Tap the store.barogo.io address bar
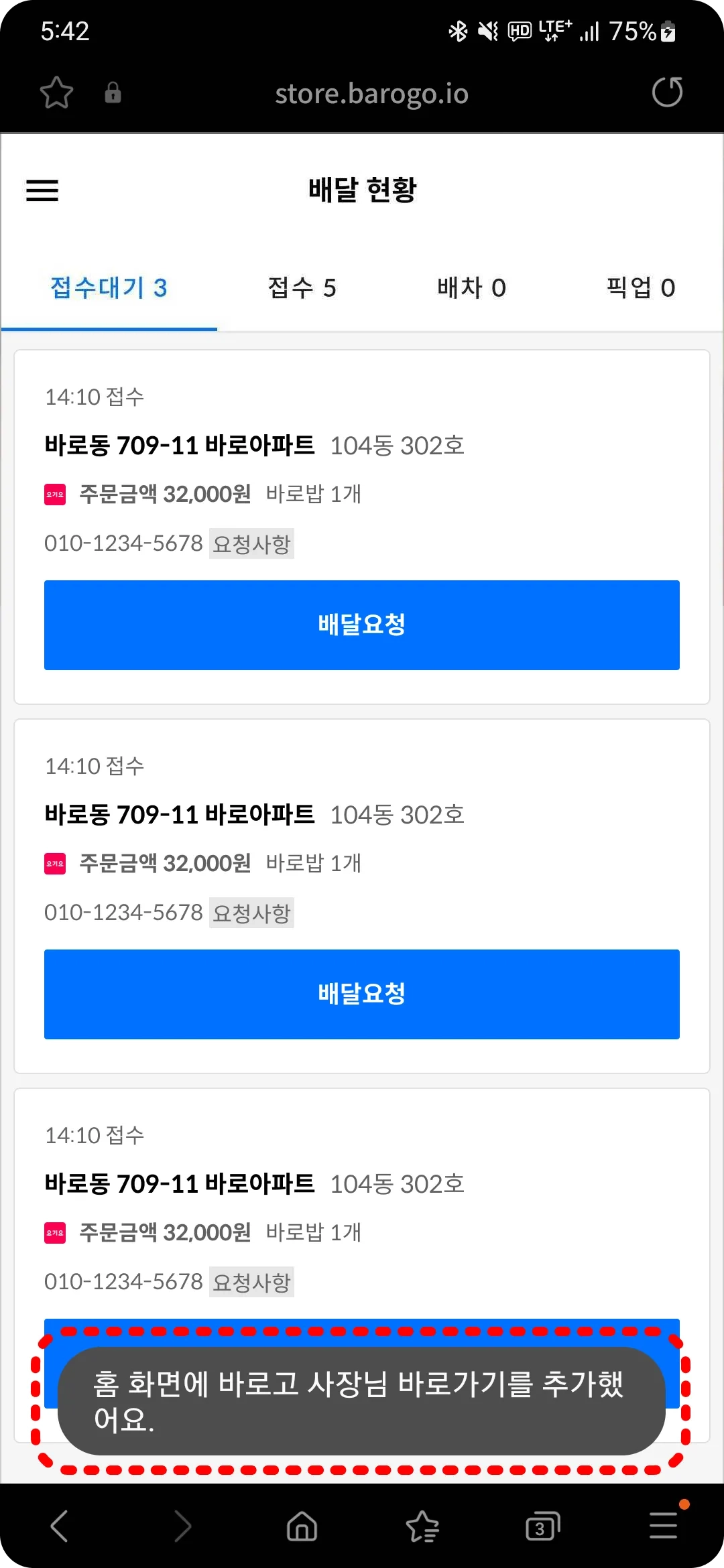 click(371, 94)
